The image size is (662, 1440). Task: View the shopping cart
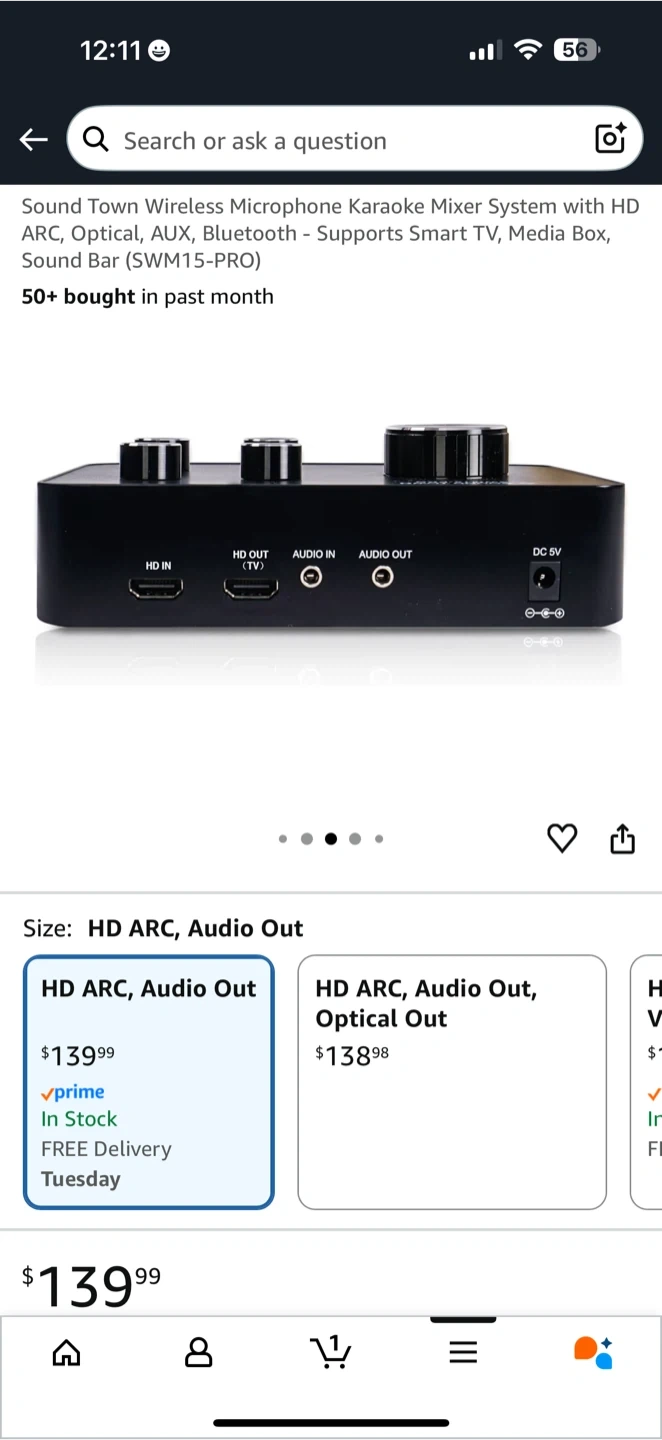pyautogui.click(x=331, y=1352)
